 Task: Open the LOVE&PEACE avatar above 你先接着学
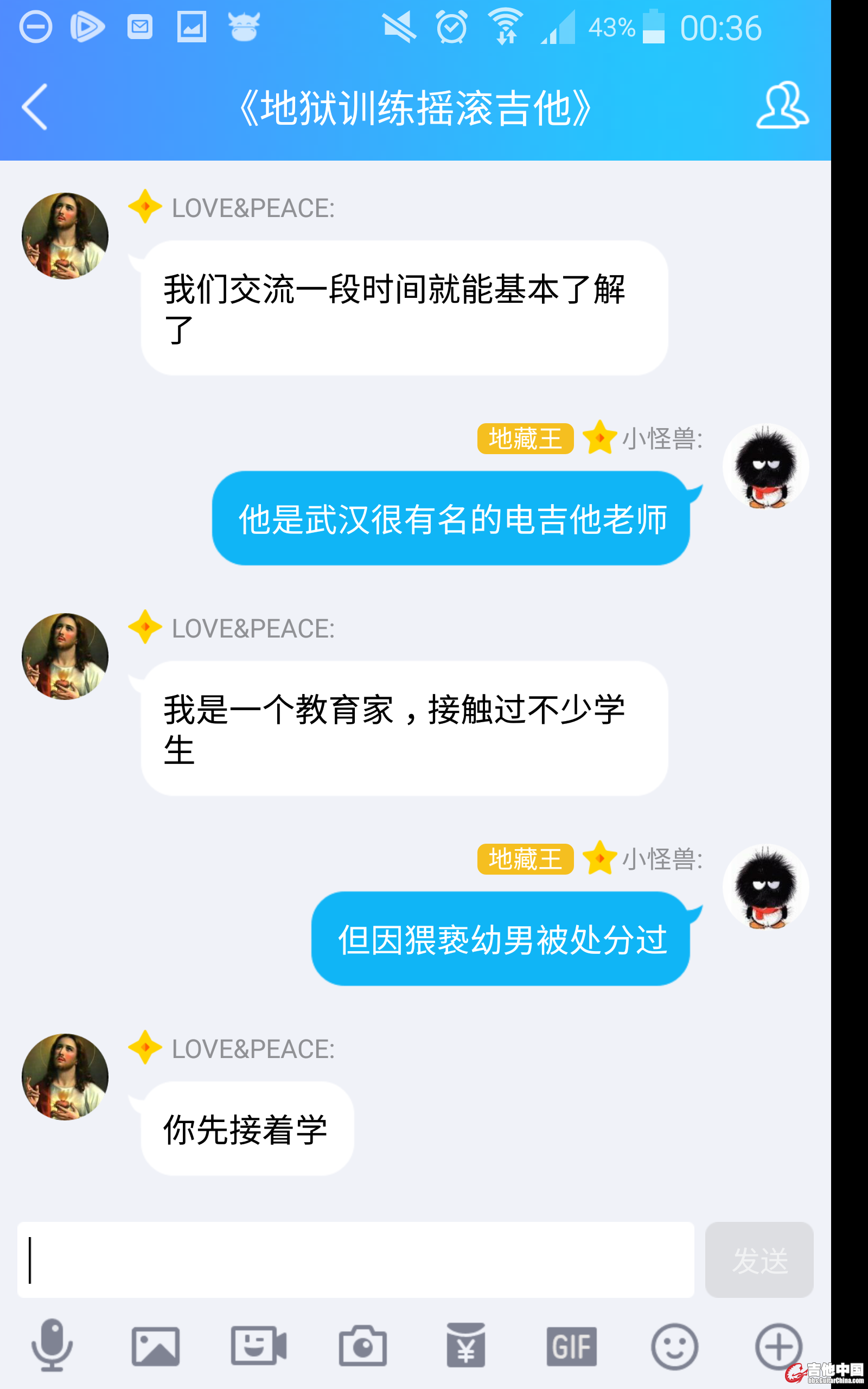[65, 1077]
